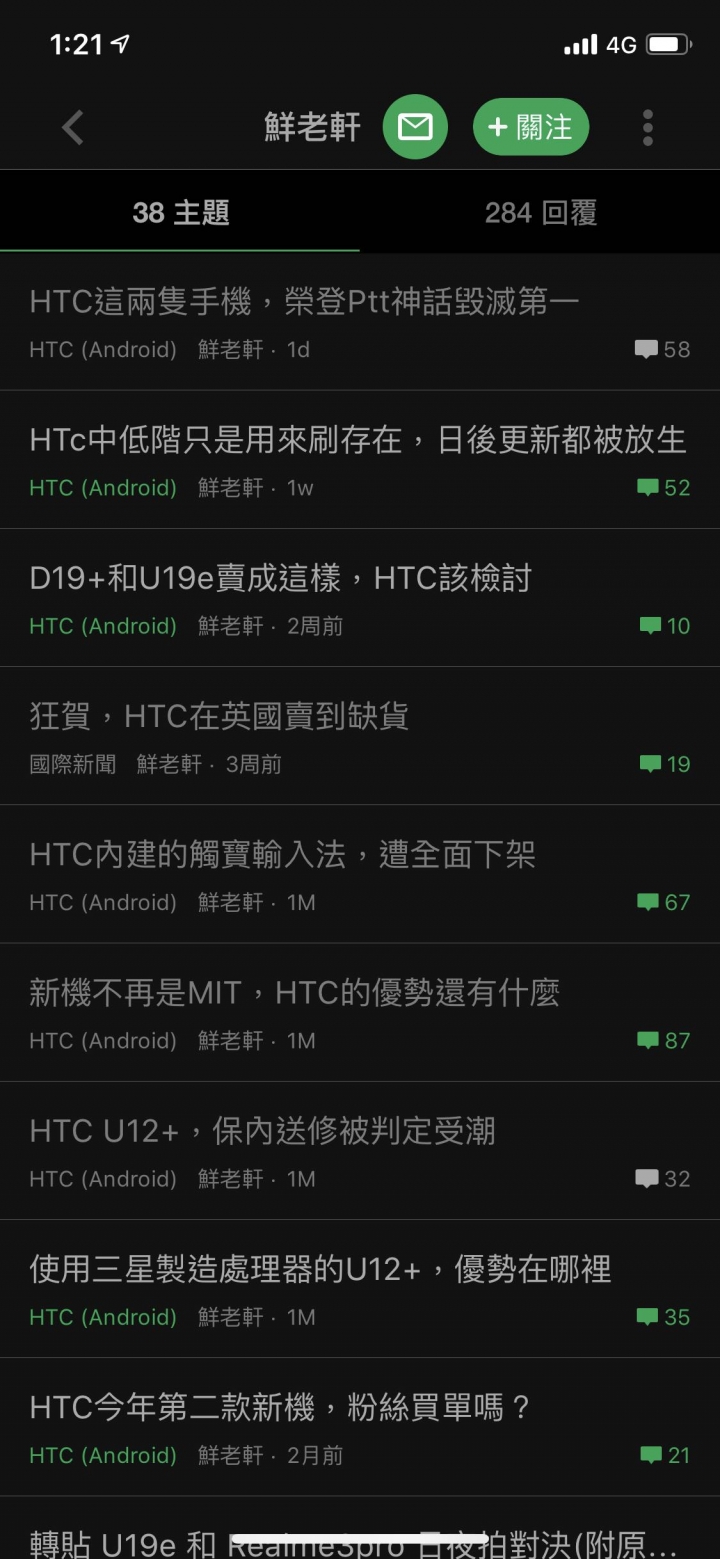This screenshot has width=720, height=1559.
Task: Open thread 新機不再是MIT
Action: click(x=294, y=992)
